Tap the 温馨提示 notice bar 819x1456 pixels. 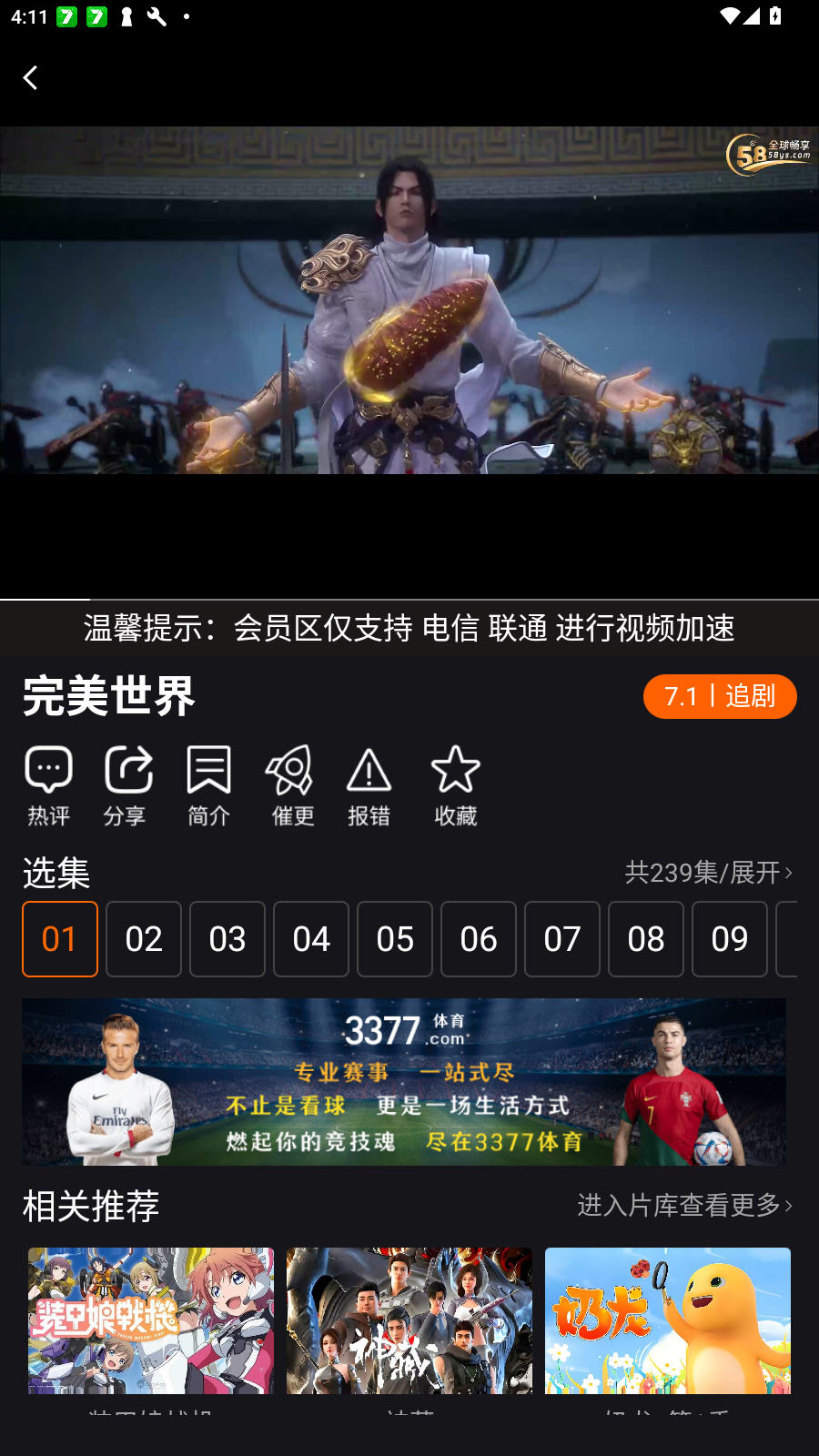(x=409, y=629)
